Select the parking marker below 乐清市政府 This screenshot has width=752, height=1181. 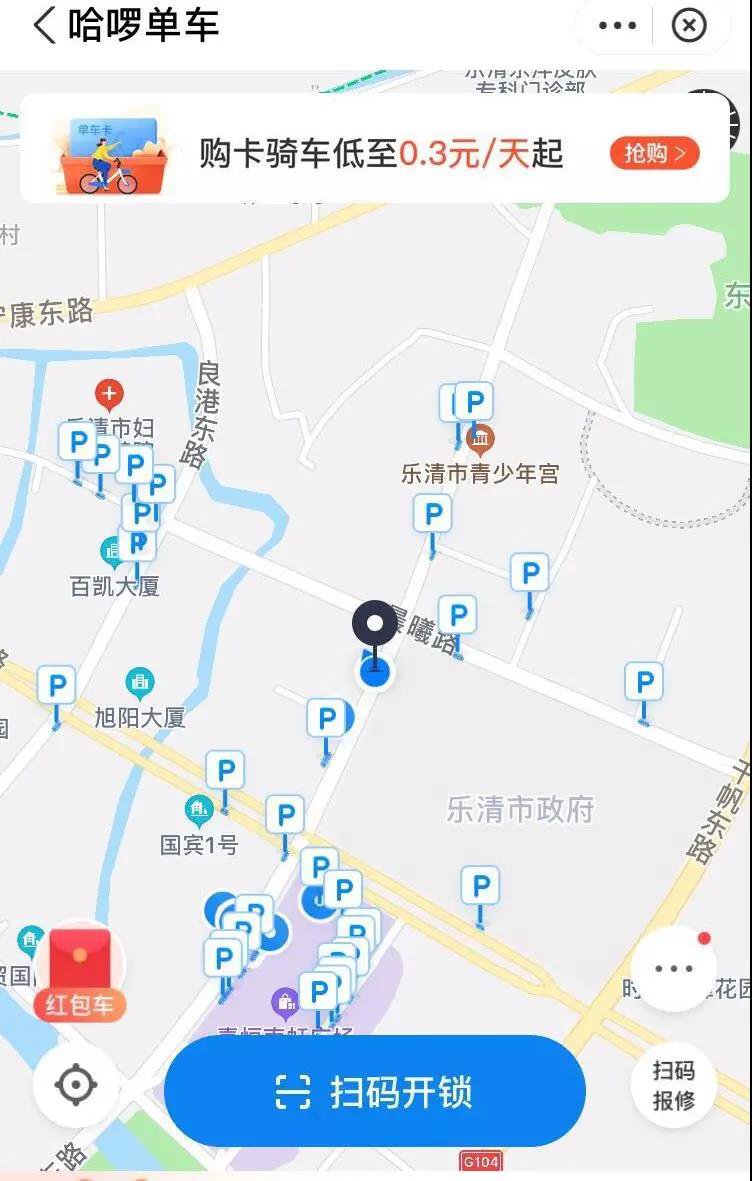click(480, 887)
